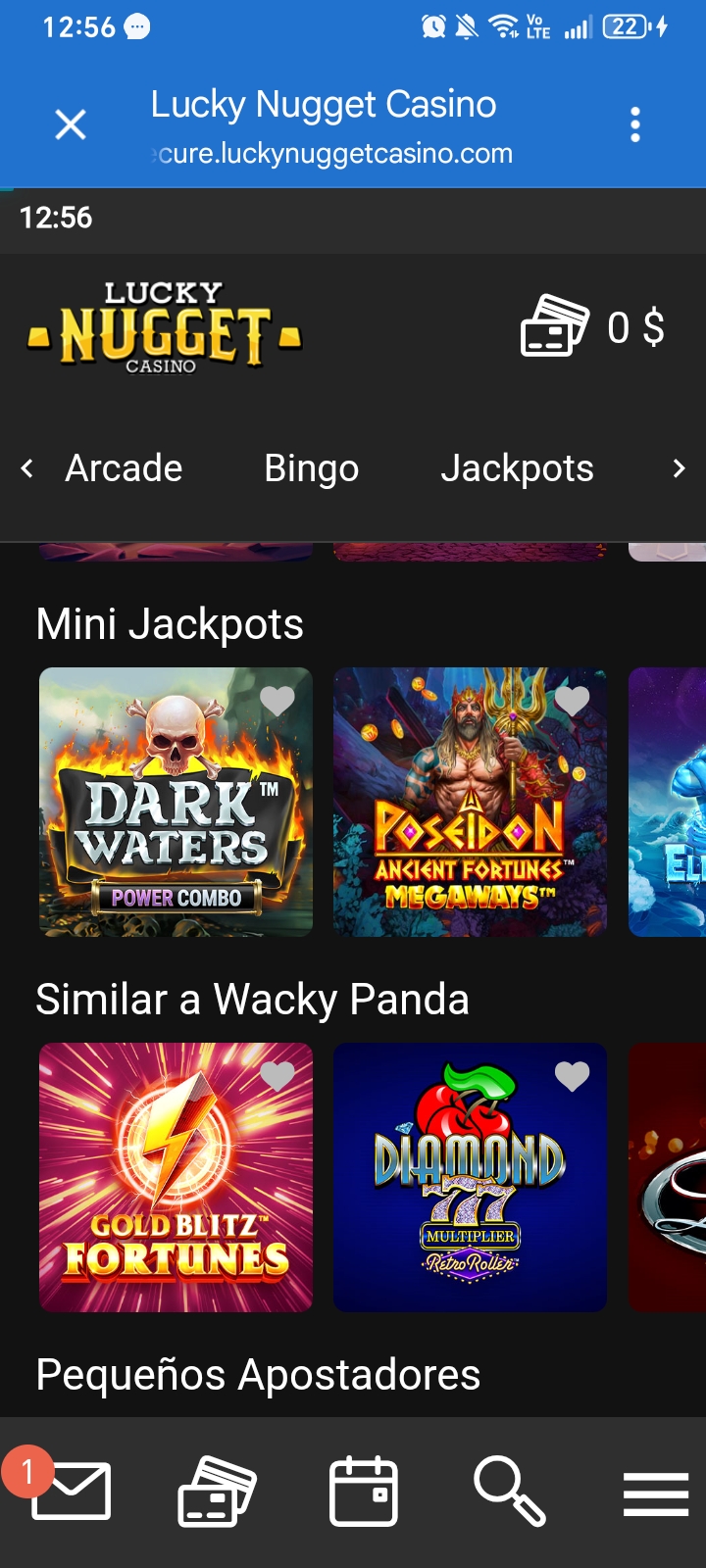Image resolution: width=706 pixels, height=1568 pixels.
Task: Switch to the Bingo category
Action: coord(312,468)
